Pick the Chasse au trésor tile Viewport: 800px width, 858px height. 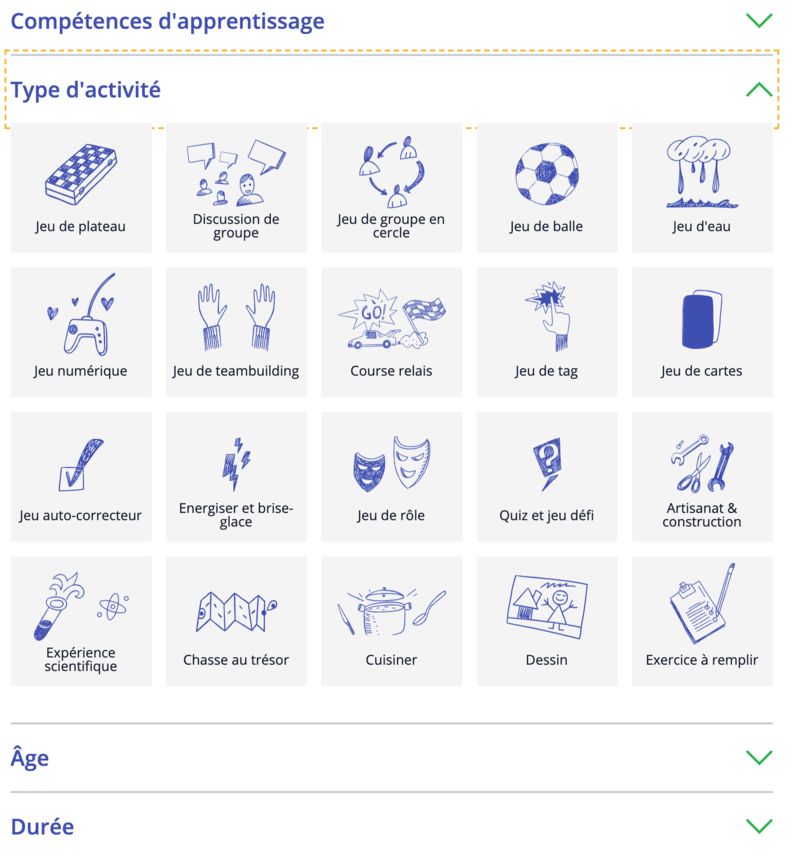pyautogui.click(x=236, y=621)
